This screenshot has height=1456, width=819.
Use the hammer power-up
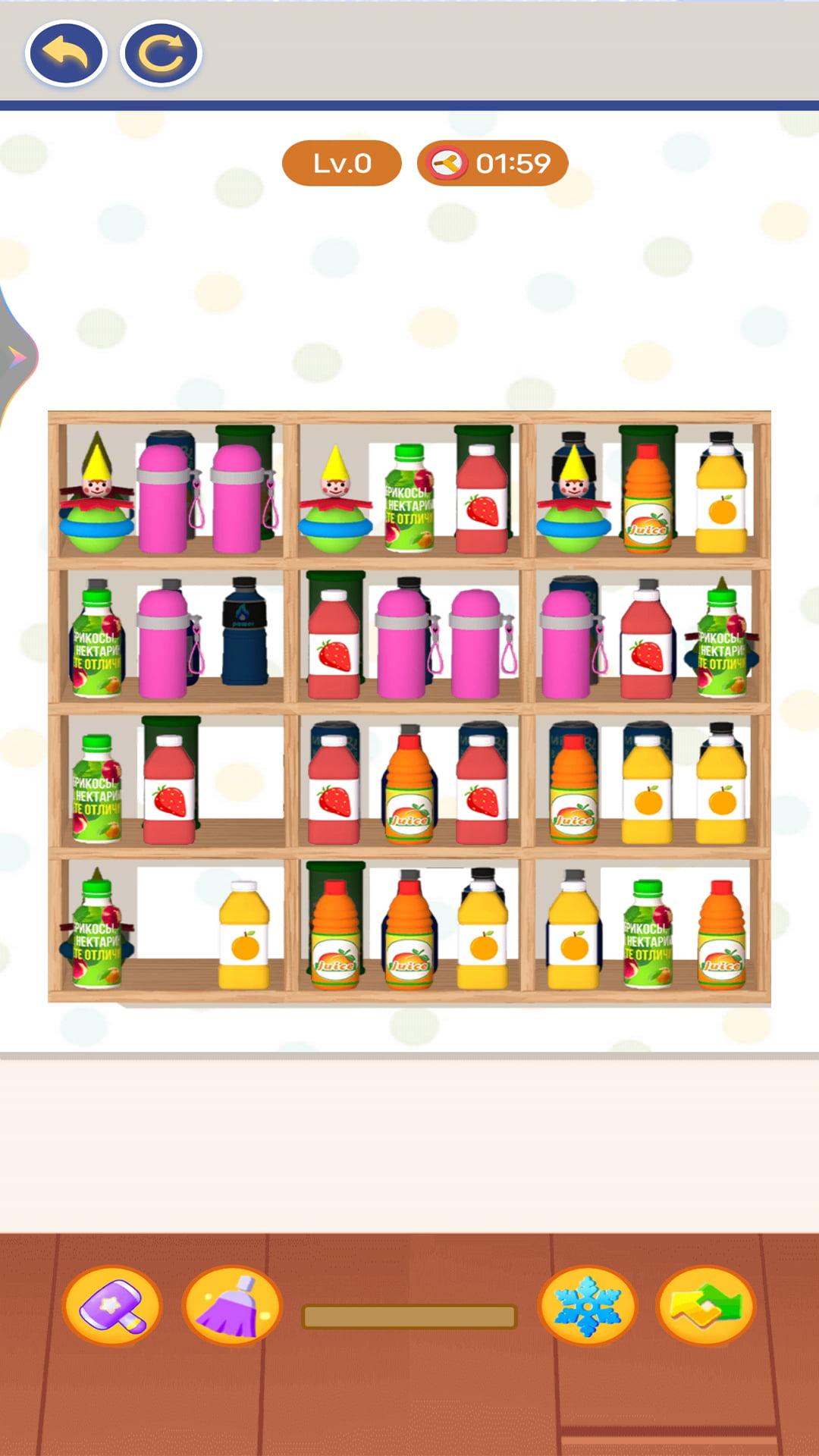(x=112, y=1306)
